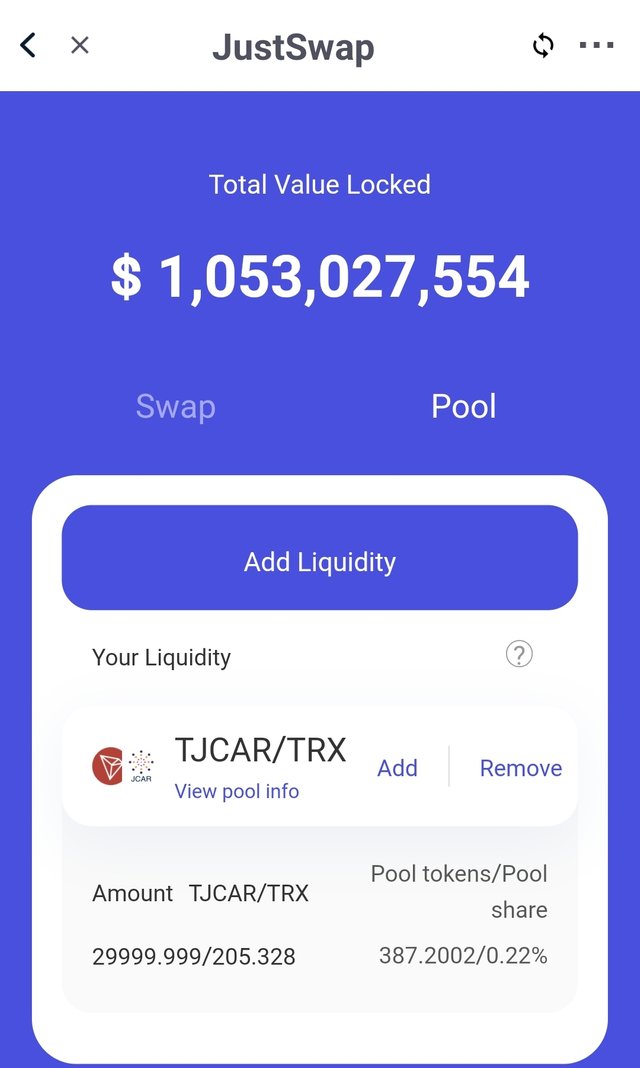Remove TJCAR/TRX liquidity
The image size is (640, 1068).
(x=521, y=768)
